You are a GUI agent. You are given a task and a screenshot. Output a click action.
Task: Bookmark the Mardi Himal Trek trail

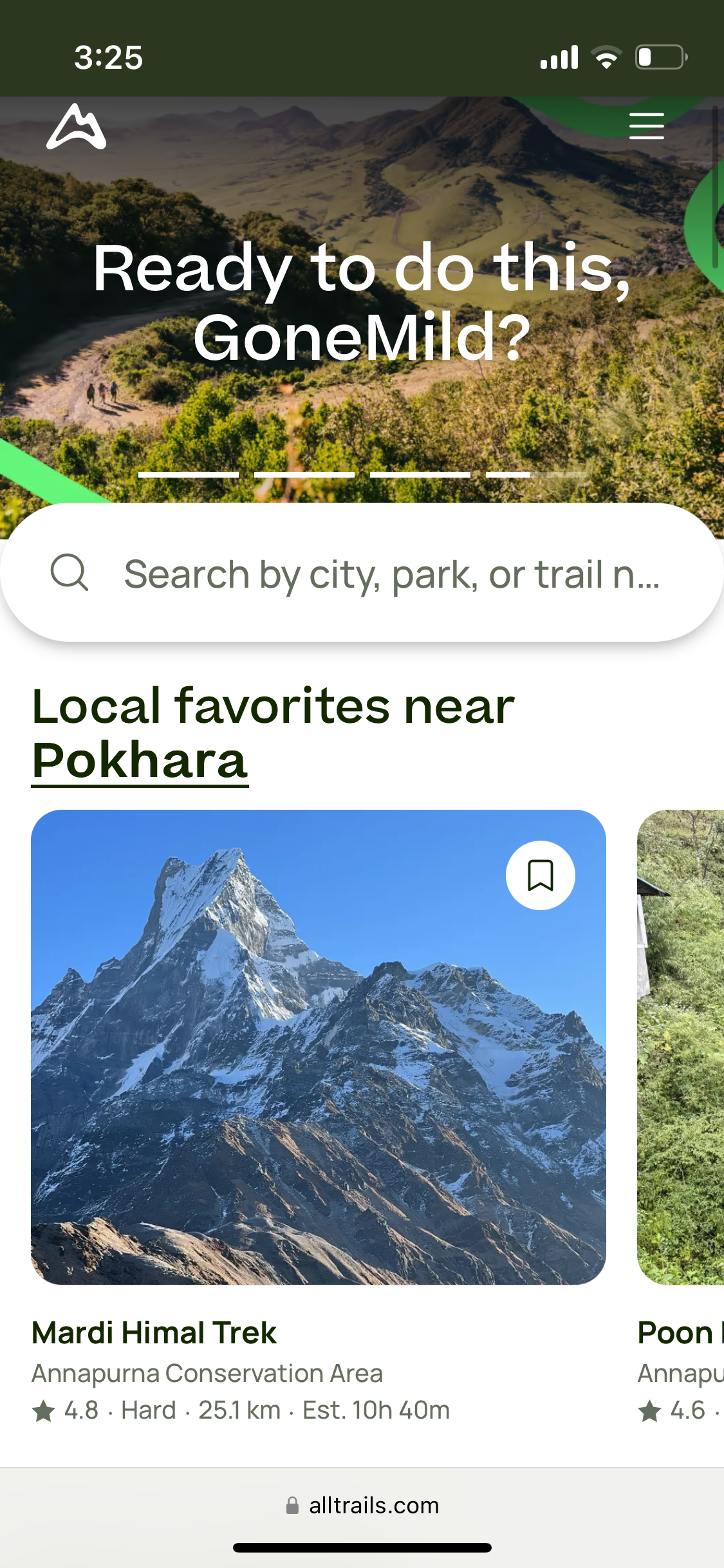tap(540, 875)
